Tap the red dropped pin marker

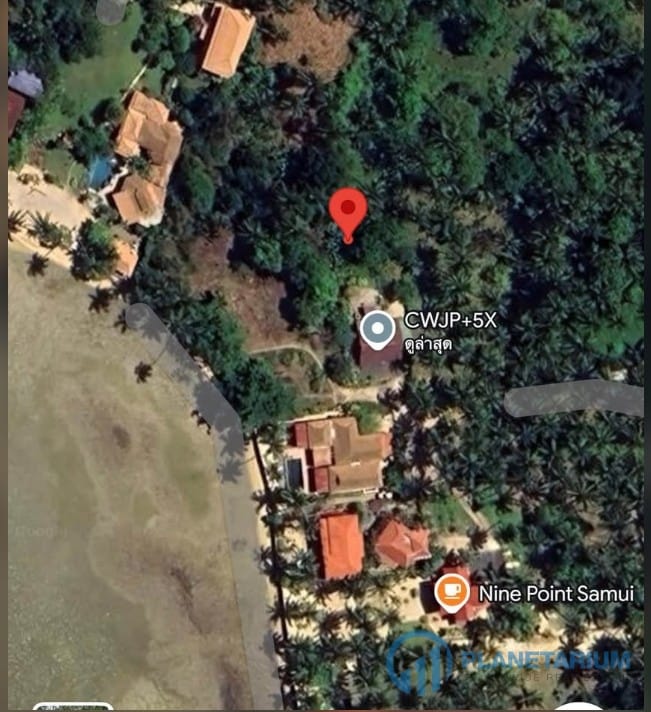pos(348,211)
